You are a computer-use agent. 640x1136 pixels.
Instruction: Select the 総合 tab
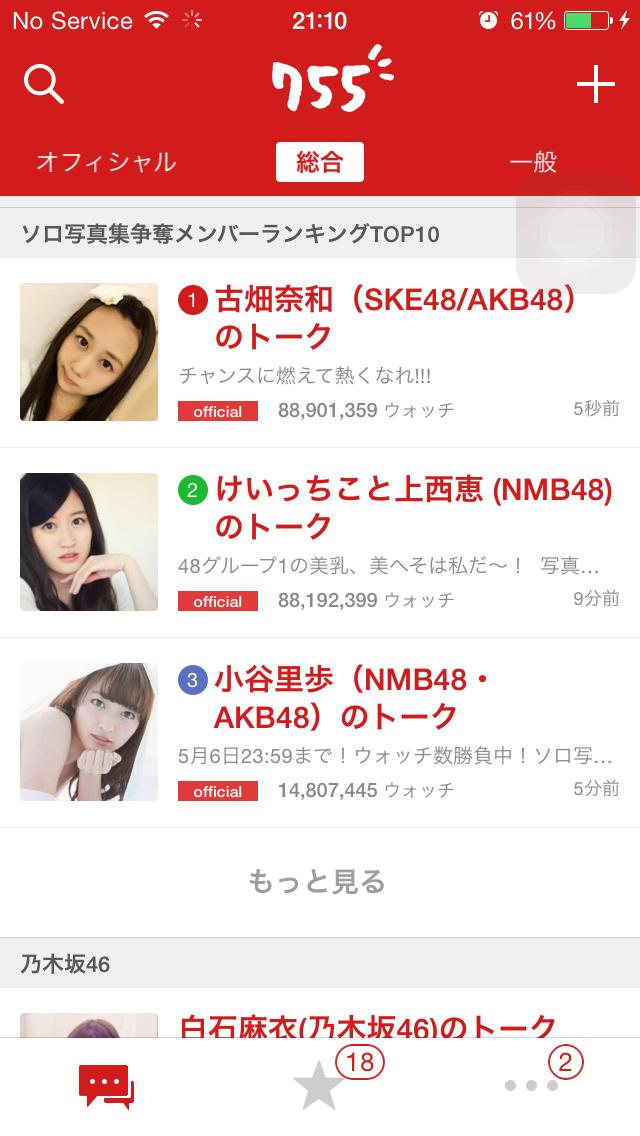320,162
